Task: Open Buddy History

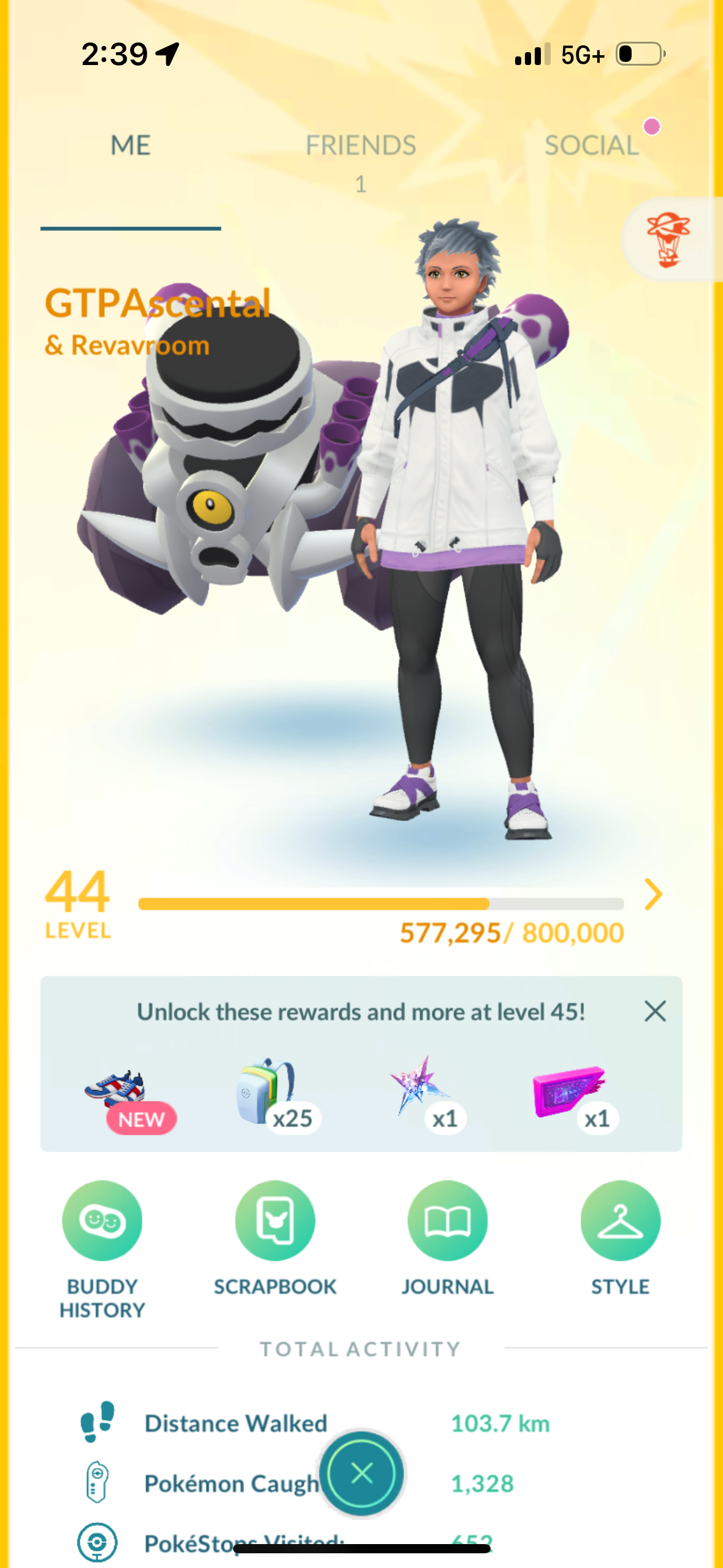Action: tap(102, 1221)
